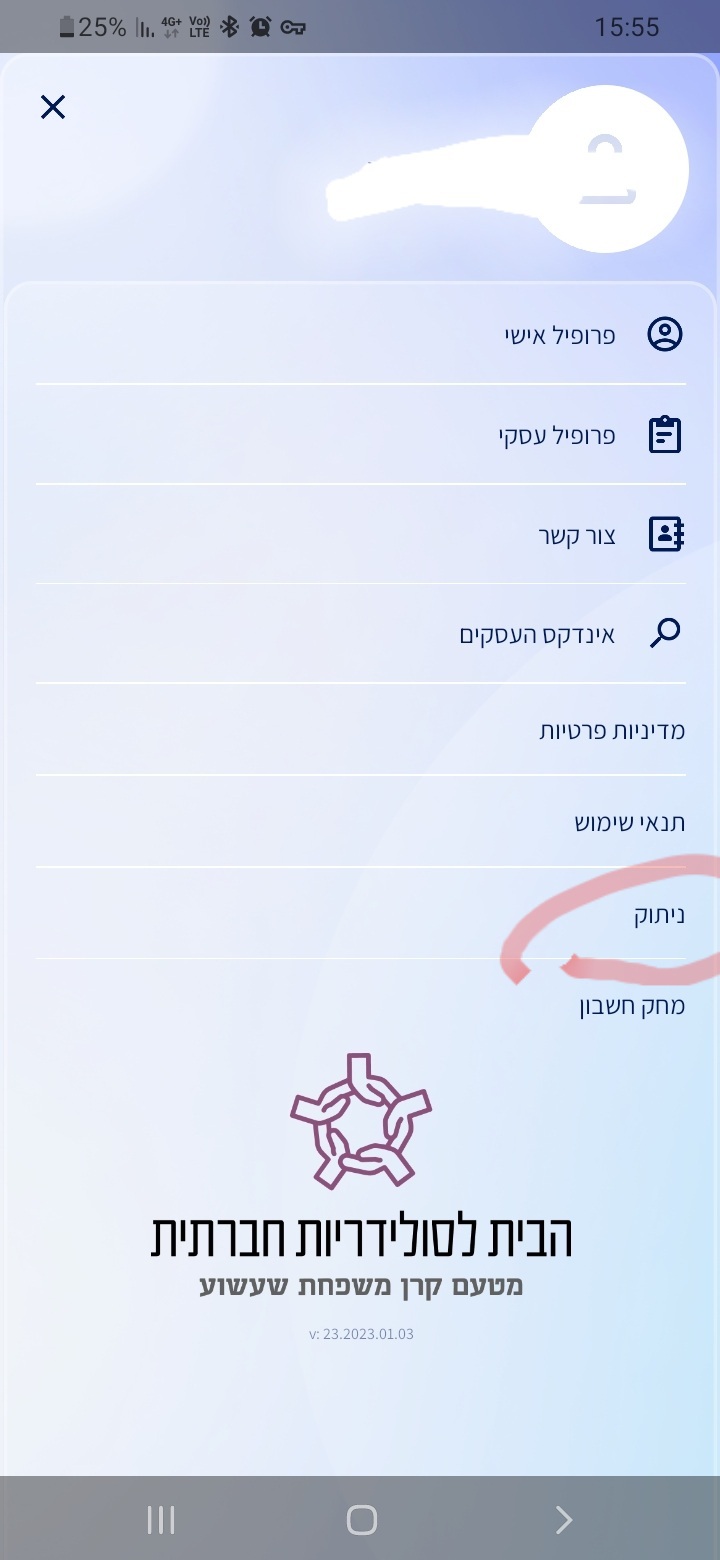Select ניתוק to log out

[660, 915]
